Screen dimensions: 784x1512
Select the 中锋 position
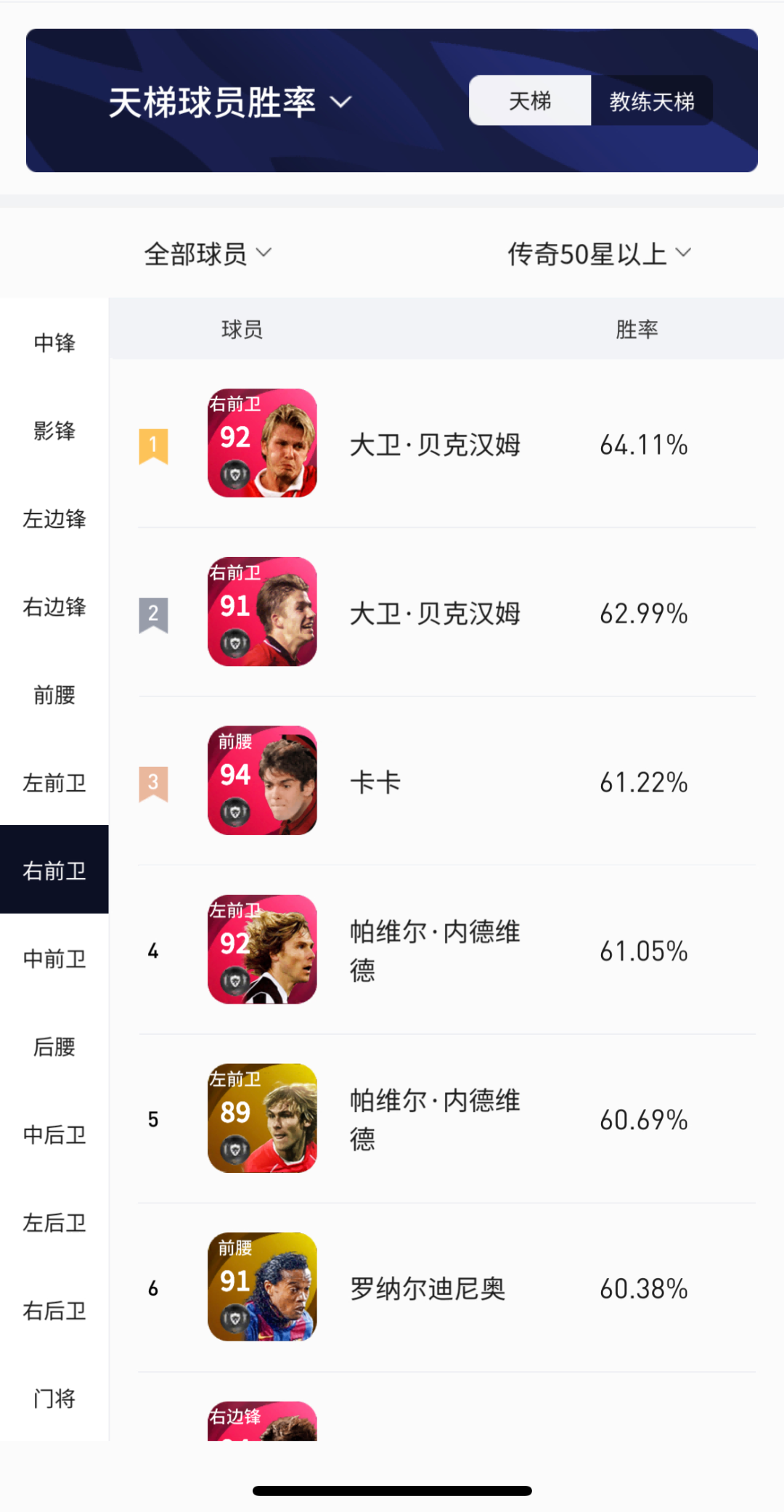(x=54, y=343)
